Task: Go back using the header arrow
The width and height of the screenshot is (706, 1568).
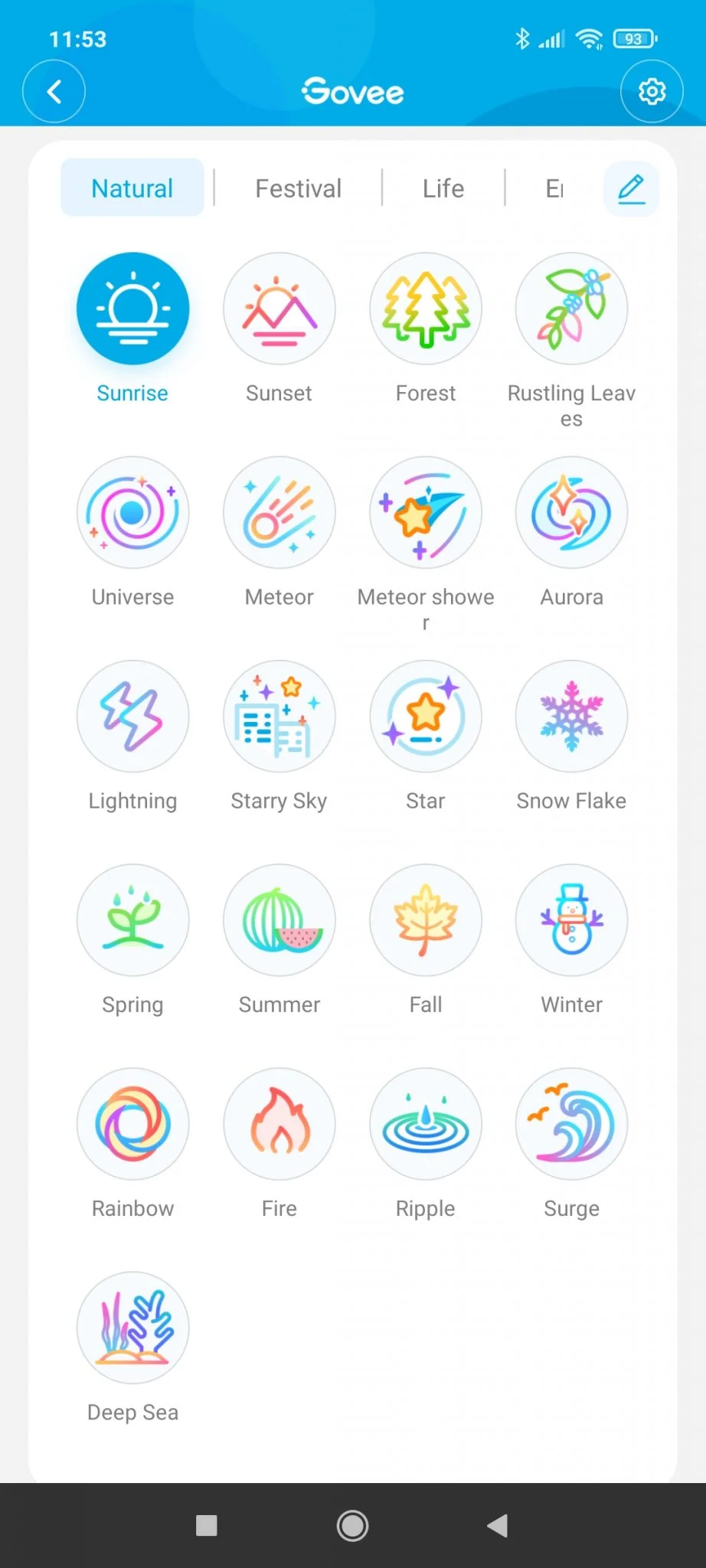Action: pyautogui.click(x=54, y=92)
